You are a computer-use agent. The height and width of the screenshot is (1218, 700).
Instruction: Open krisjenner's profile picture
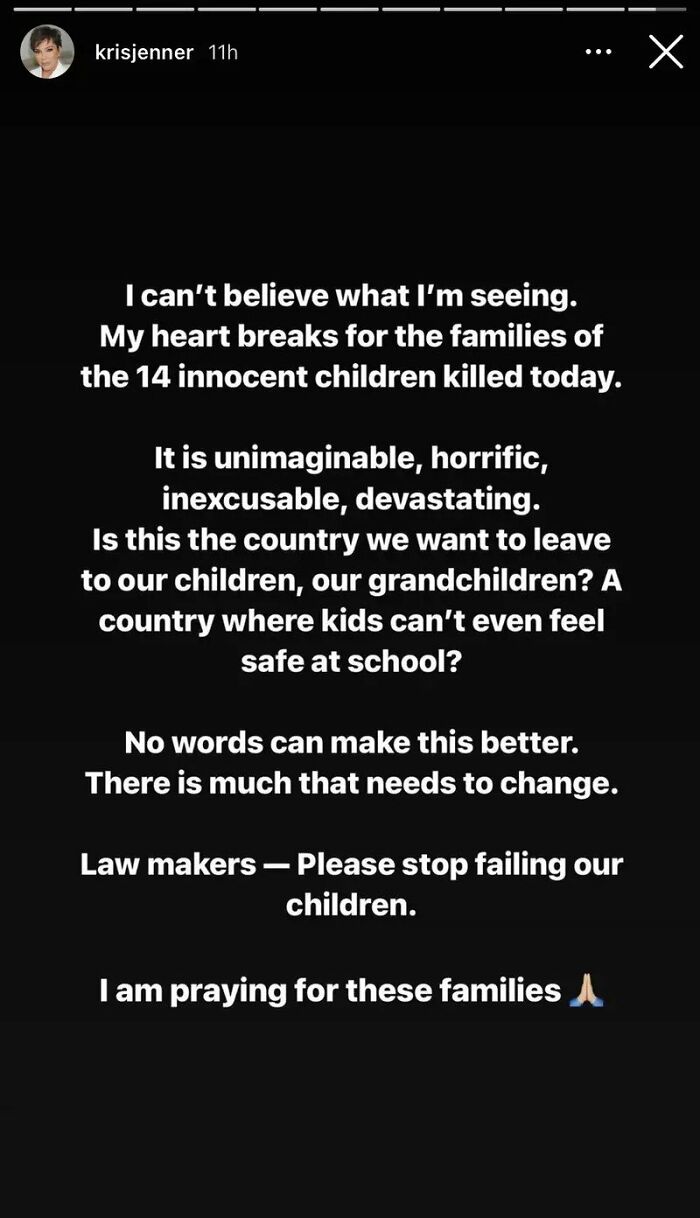(47, 52)
